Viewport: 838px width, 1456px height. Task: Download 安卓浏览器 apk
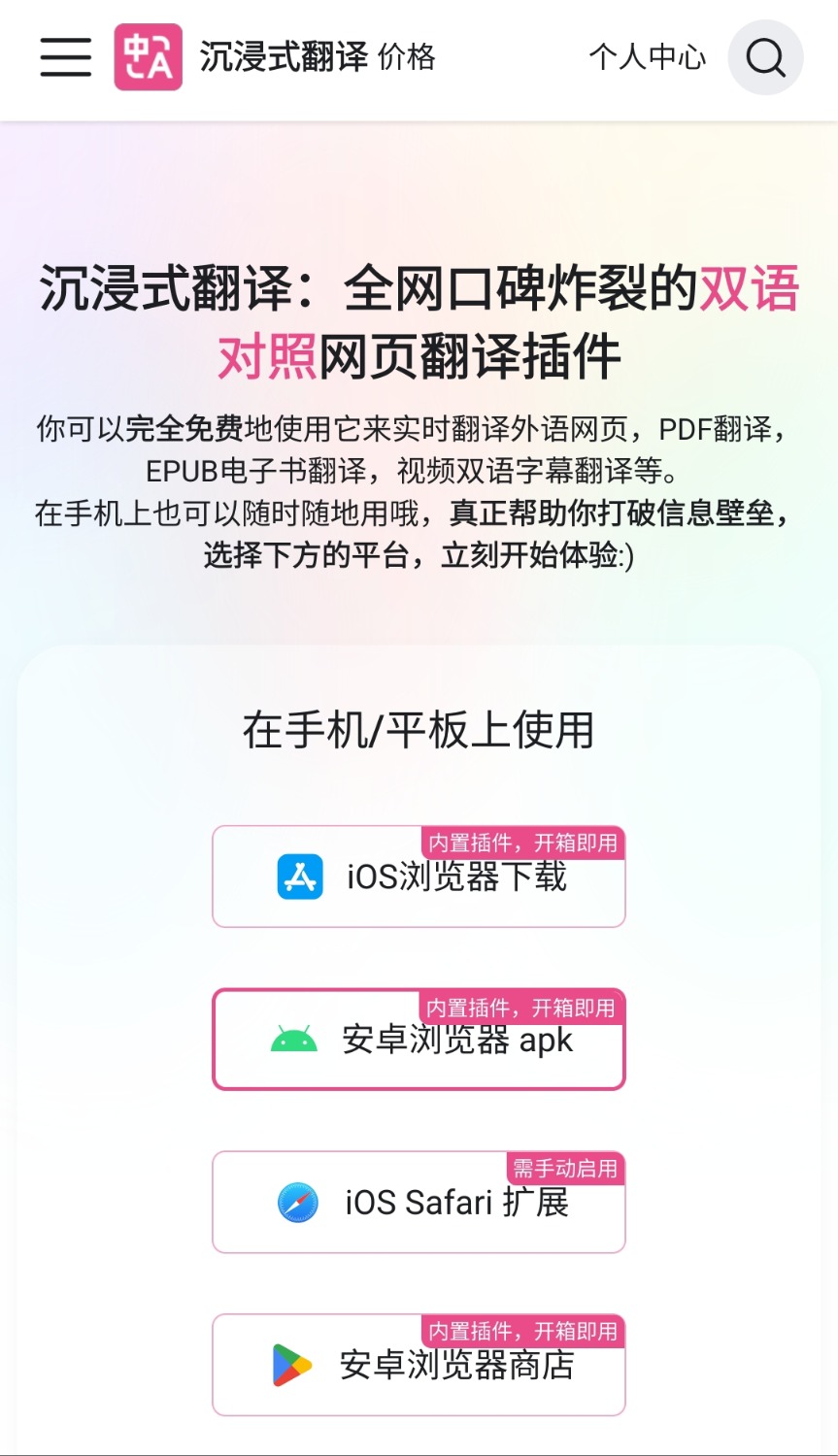(x=419, y=1040)
